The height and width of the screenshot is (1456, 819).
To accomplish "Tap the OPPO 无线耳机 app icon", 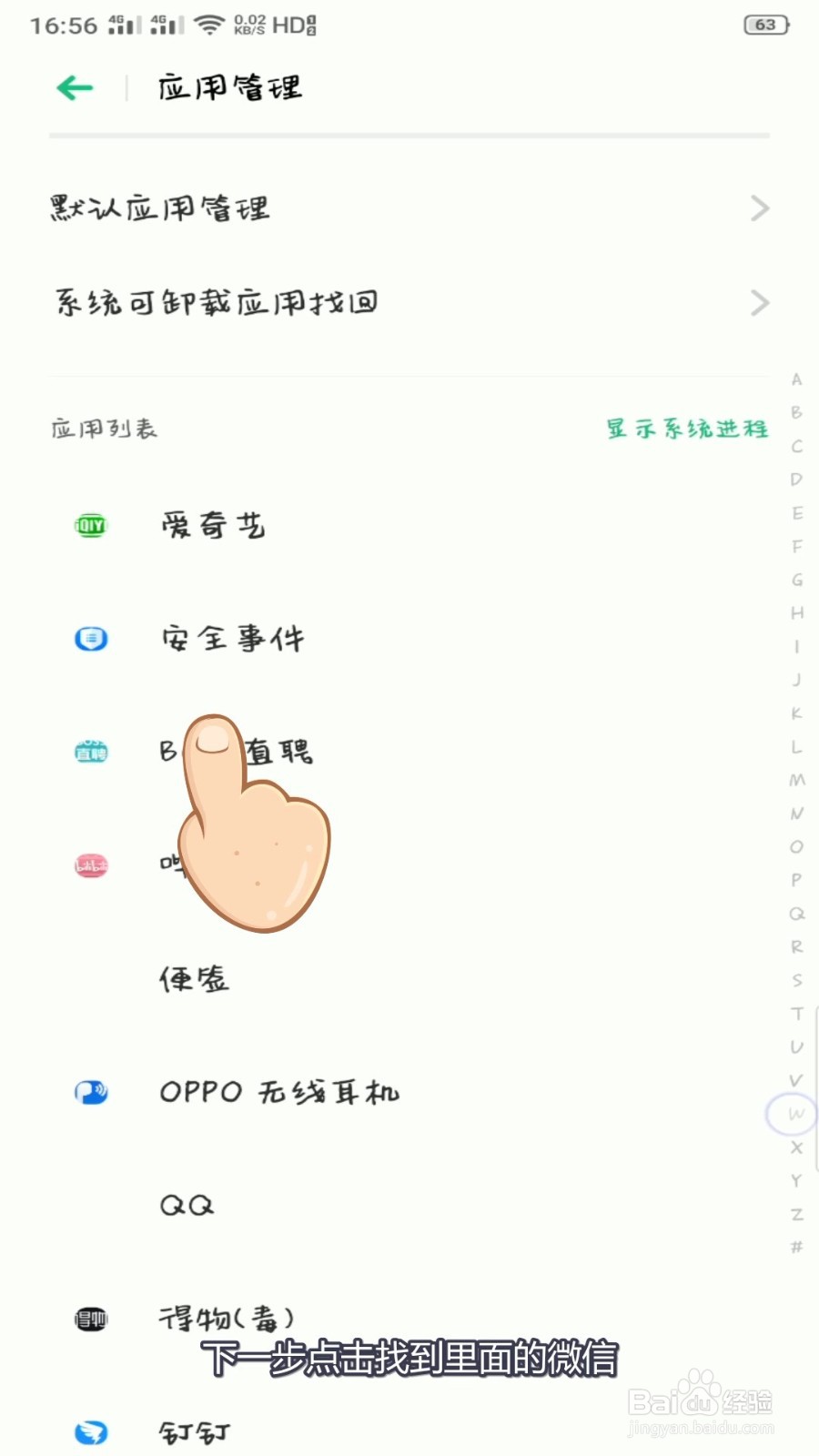I will 90,1092.
